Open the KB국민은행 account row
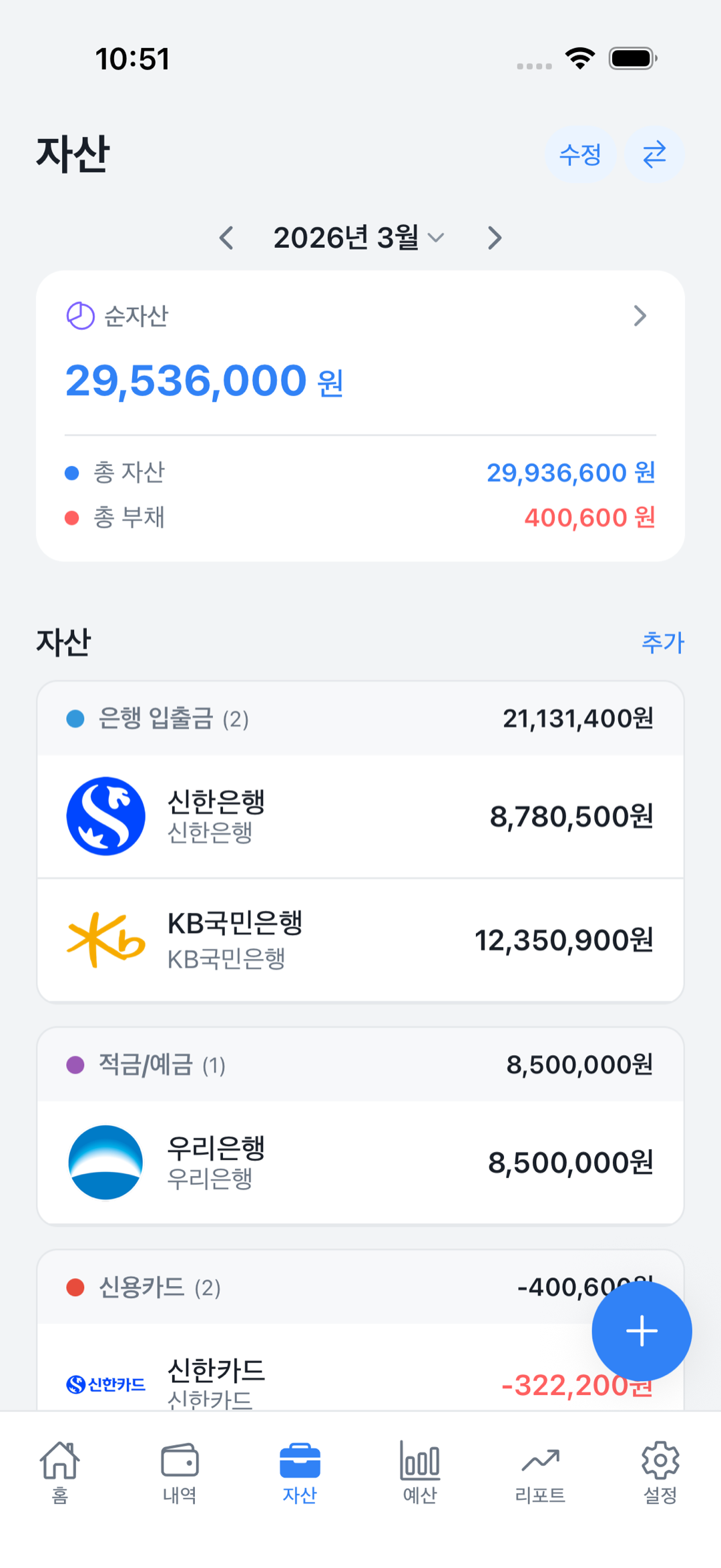This screenshot has width=721, height=1568. coord(360,940)
